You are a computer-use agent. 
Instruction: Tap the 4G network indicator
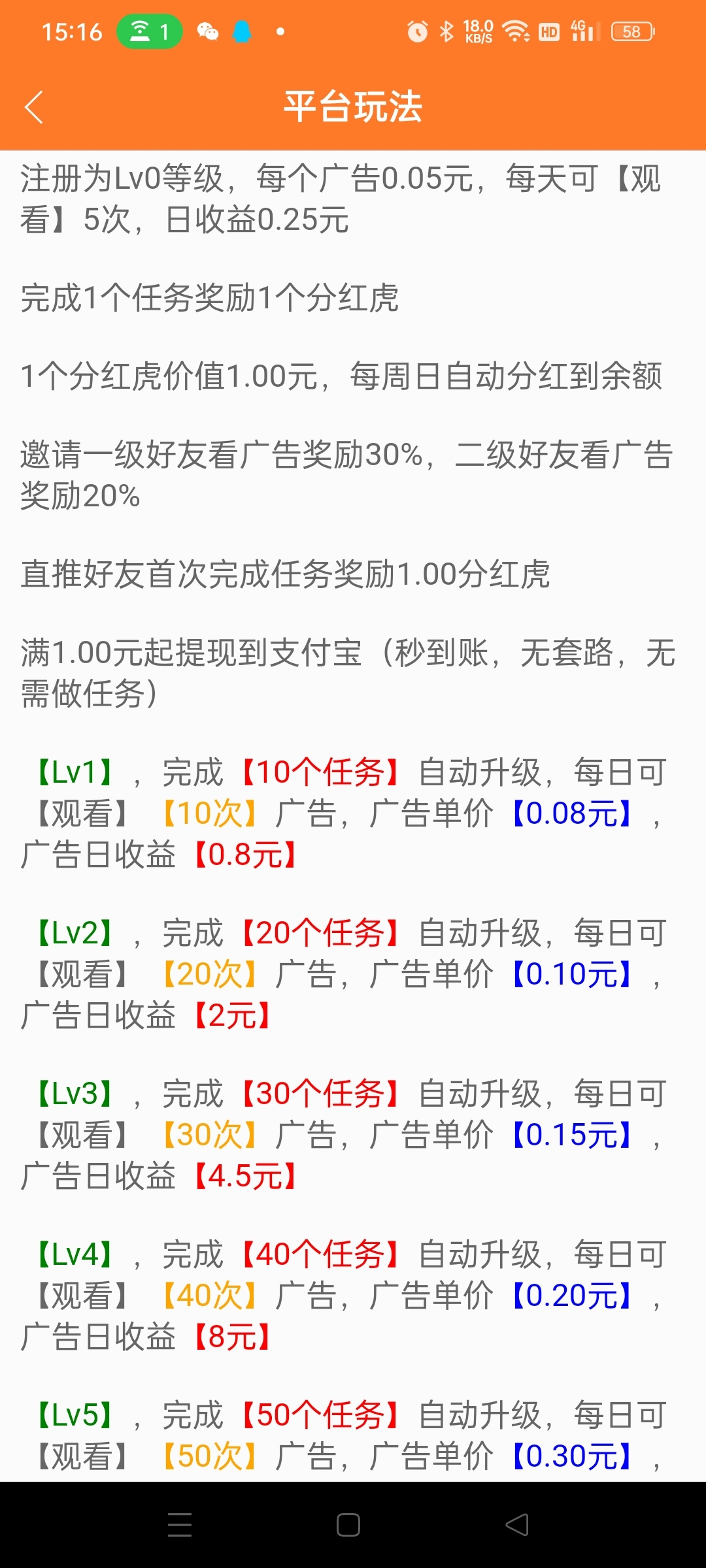click(578, 26)
